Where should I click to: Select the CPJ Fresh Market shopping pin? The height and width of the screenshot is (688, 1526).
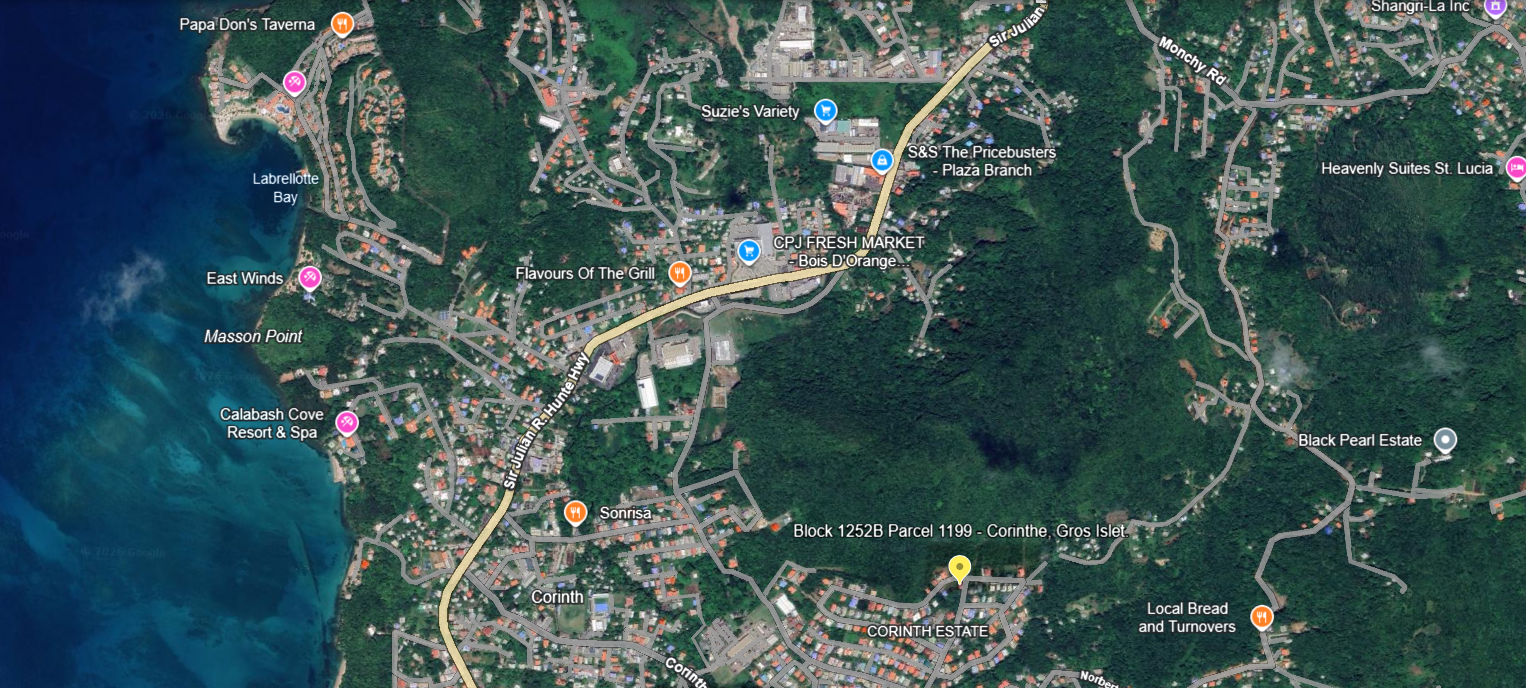(748, 251)
